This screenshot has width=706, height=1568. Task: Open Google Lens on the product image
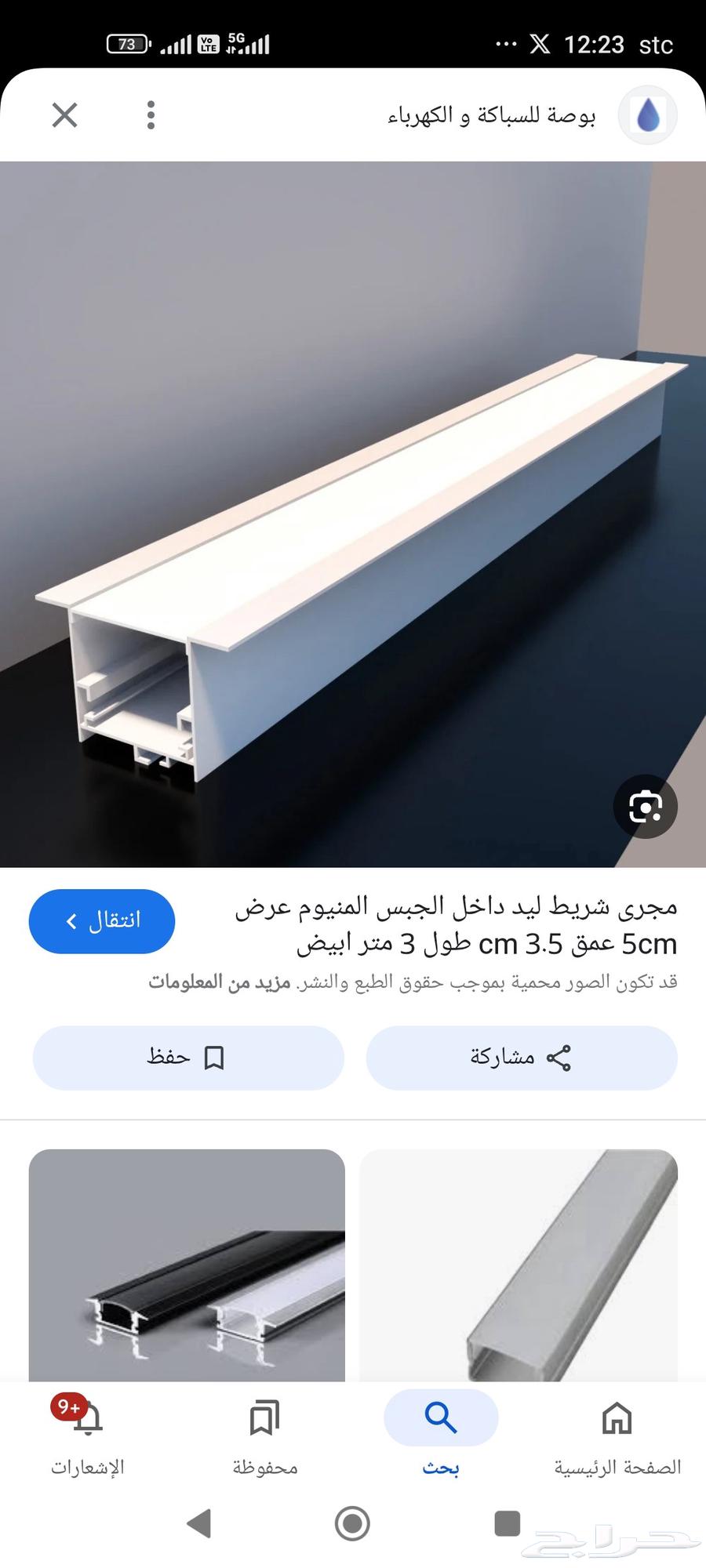click(645, 807)
